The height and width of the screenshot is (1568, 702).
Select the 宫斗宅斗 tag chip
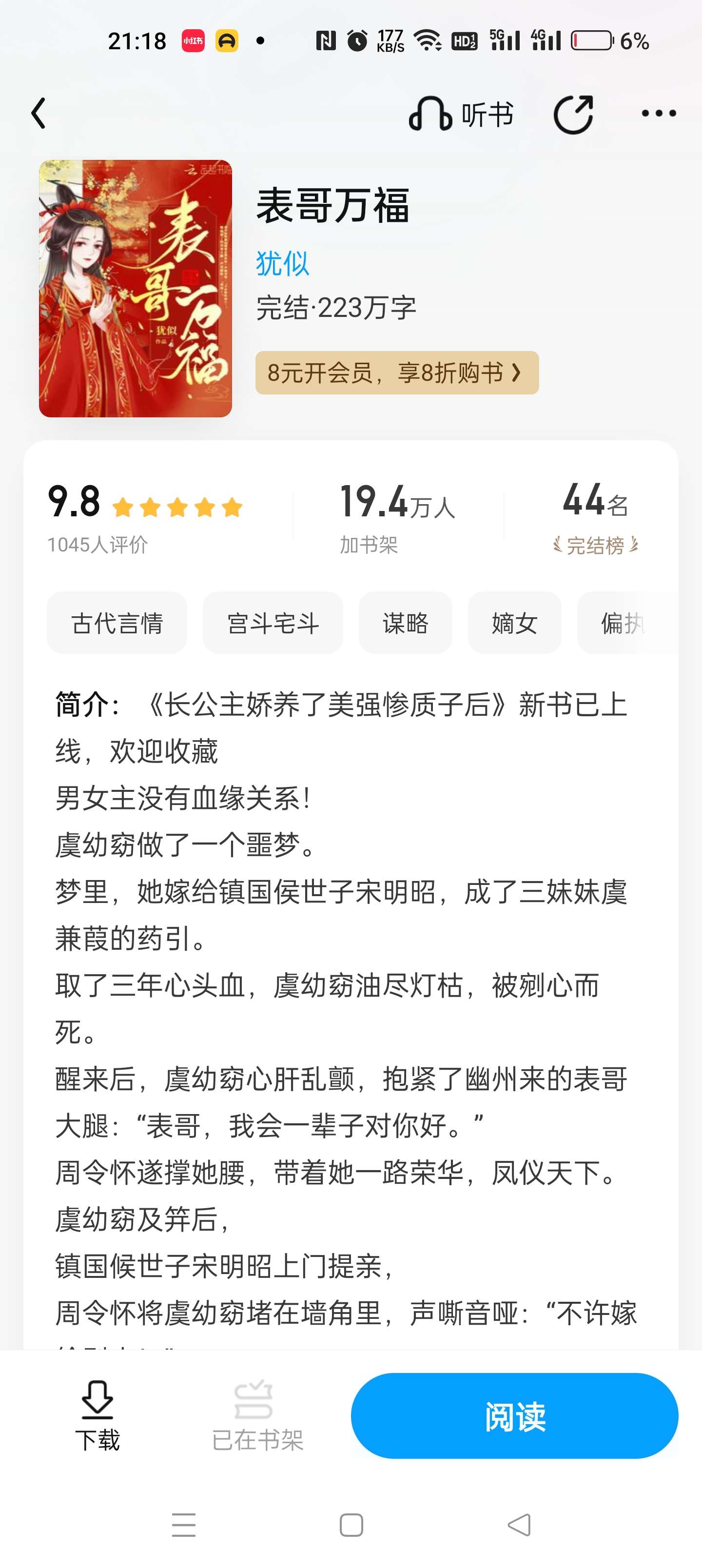(273, 623)
